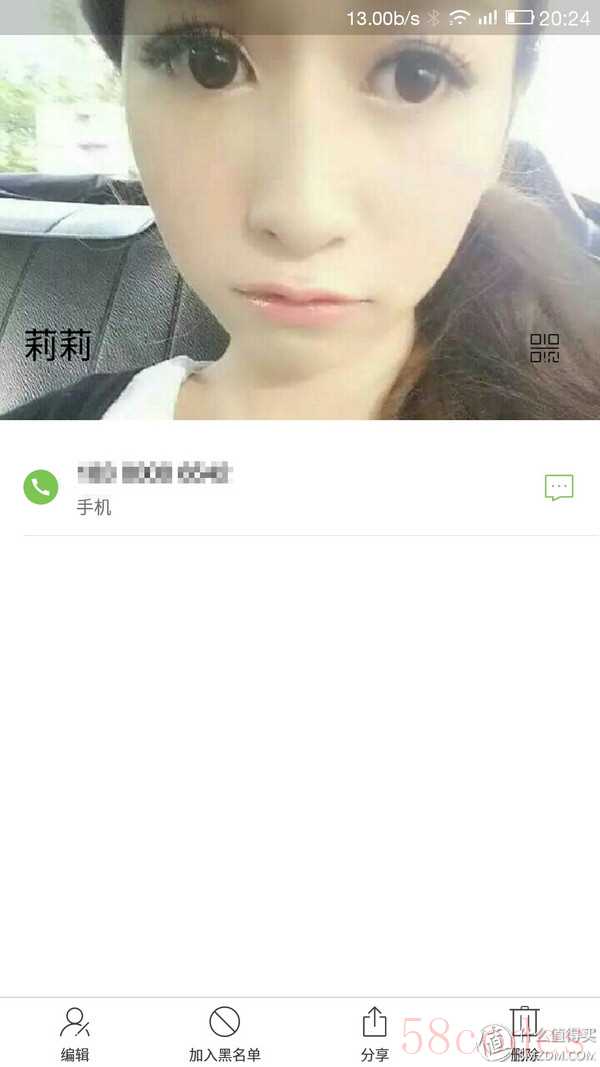Share this contact (分享)
The width and height of the screenshot is (600, 1067).
tap(374, 1032)
